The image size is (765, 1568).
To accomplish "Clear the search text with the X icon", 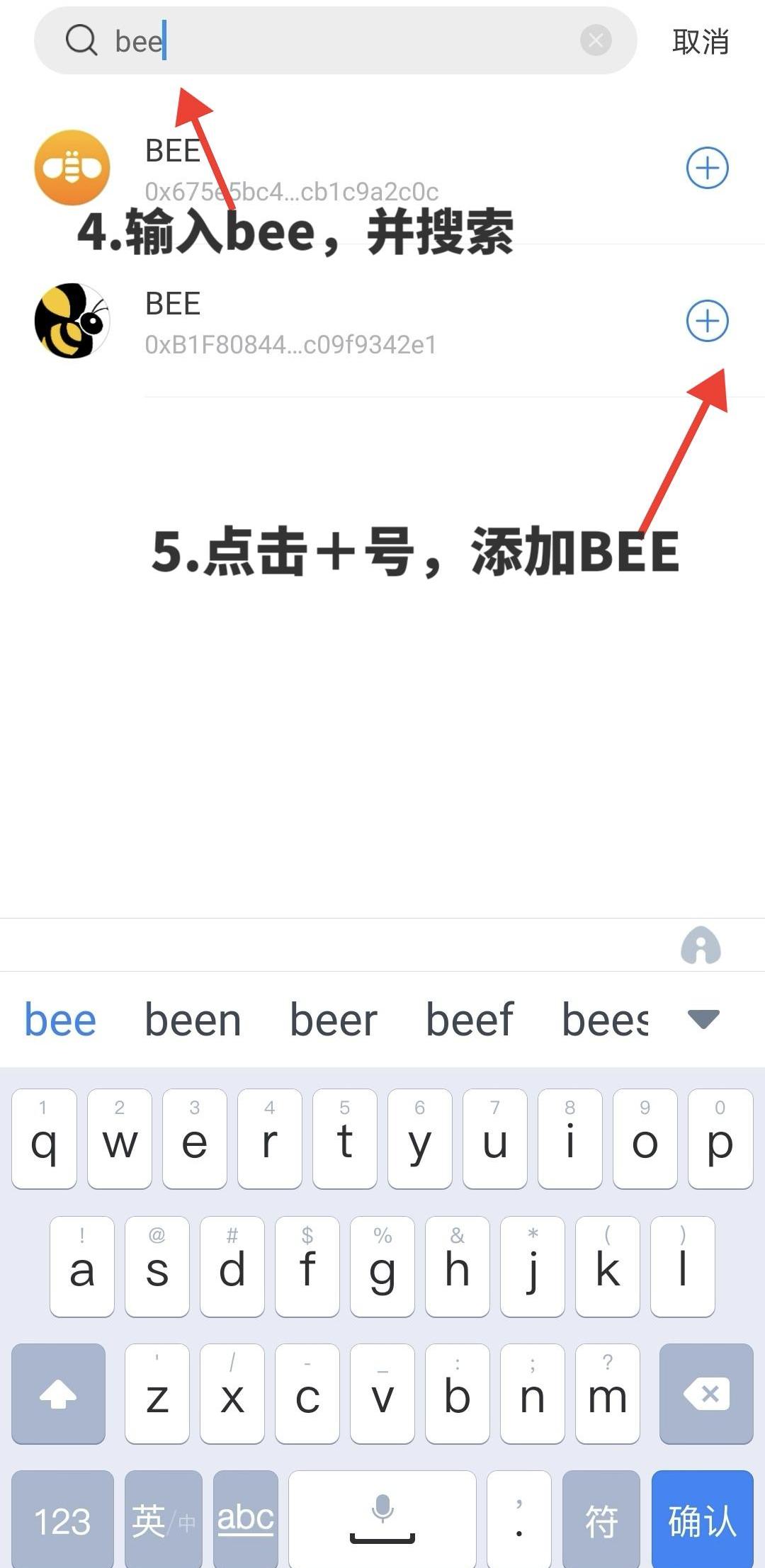I will pyautogui.click(x=596, y=41).
